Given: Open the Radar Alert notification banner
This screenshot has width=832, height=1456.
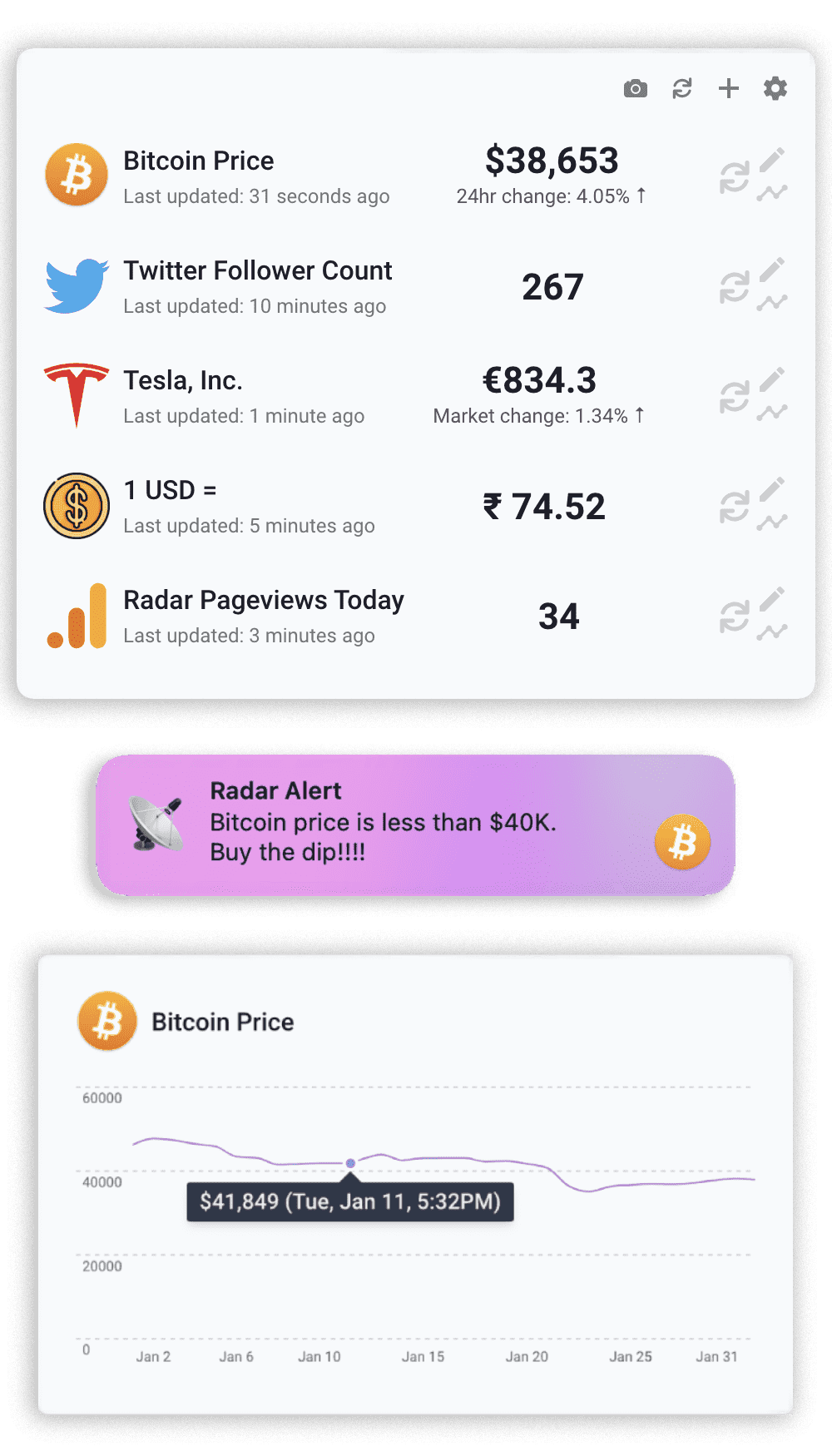Looking at the screenshot, I should 416,822.
